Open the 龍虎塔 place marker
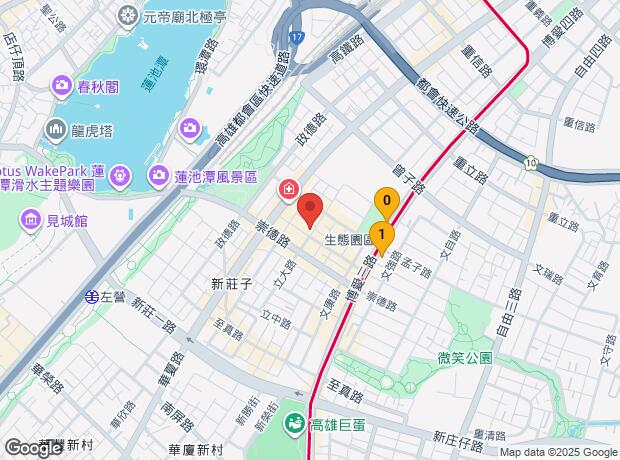The width and height of the screenshot is (620, 460). click(x=56, y=129)
